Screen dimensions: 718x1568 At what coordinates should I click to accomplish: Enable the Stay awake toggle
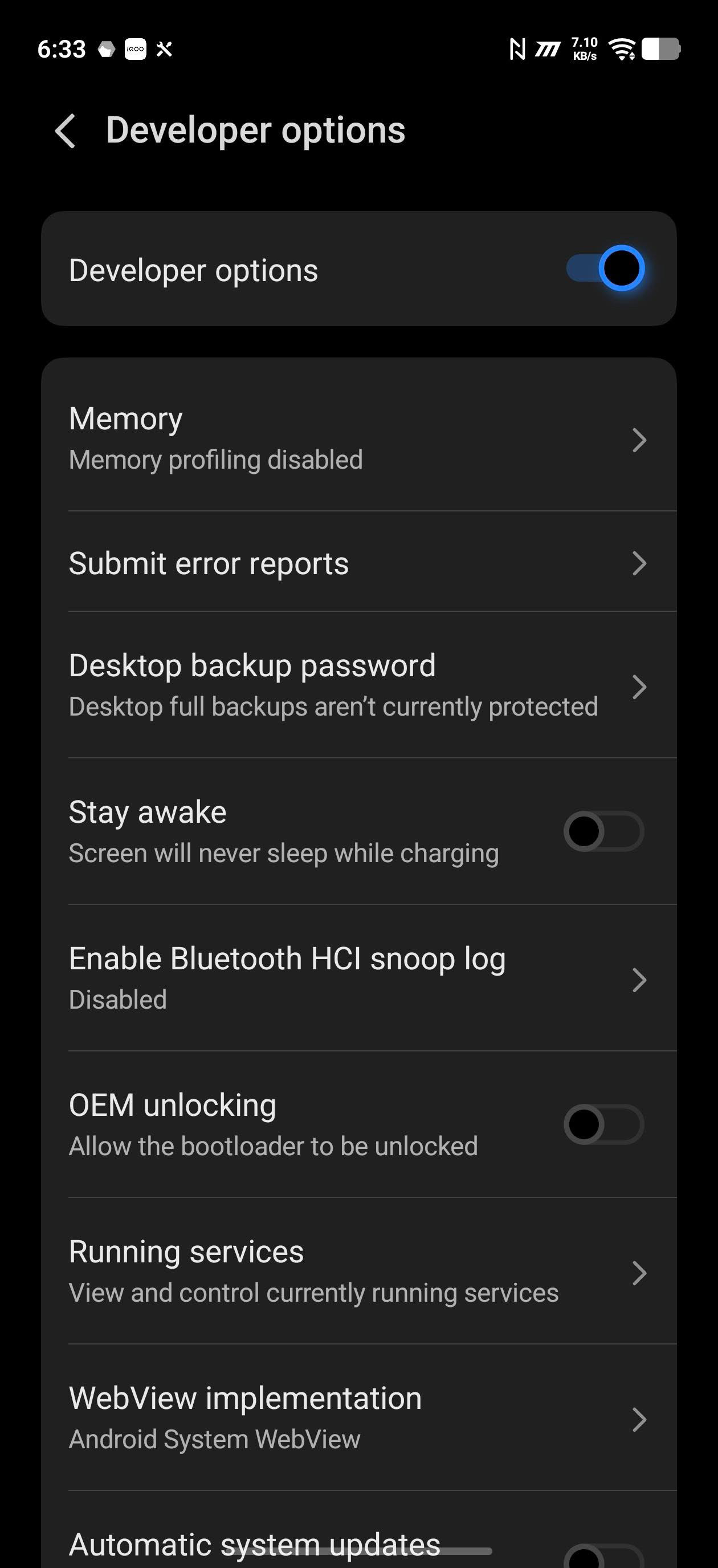[x=603, y=831]
